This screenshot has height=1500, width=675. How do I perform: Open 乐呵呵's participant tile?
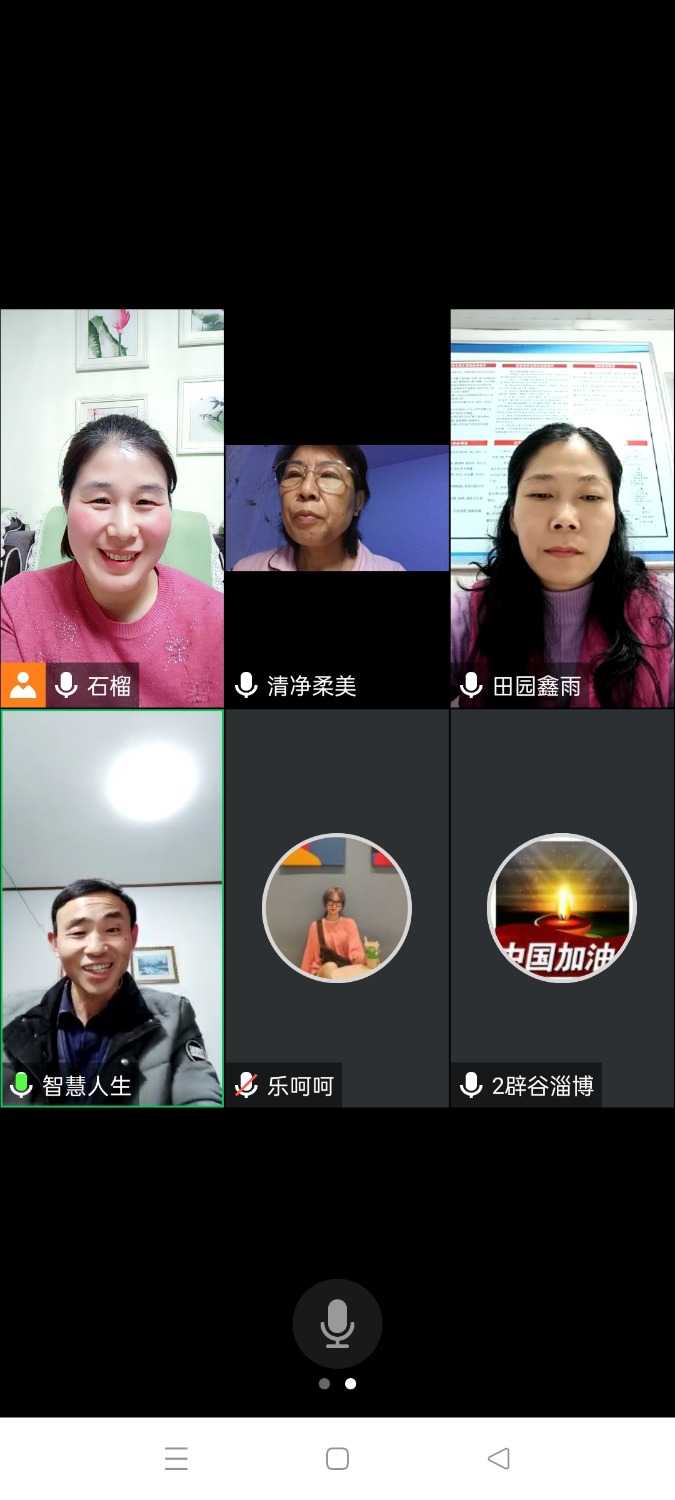[337, 907]
